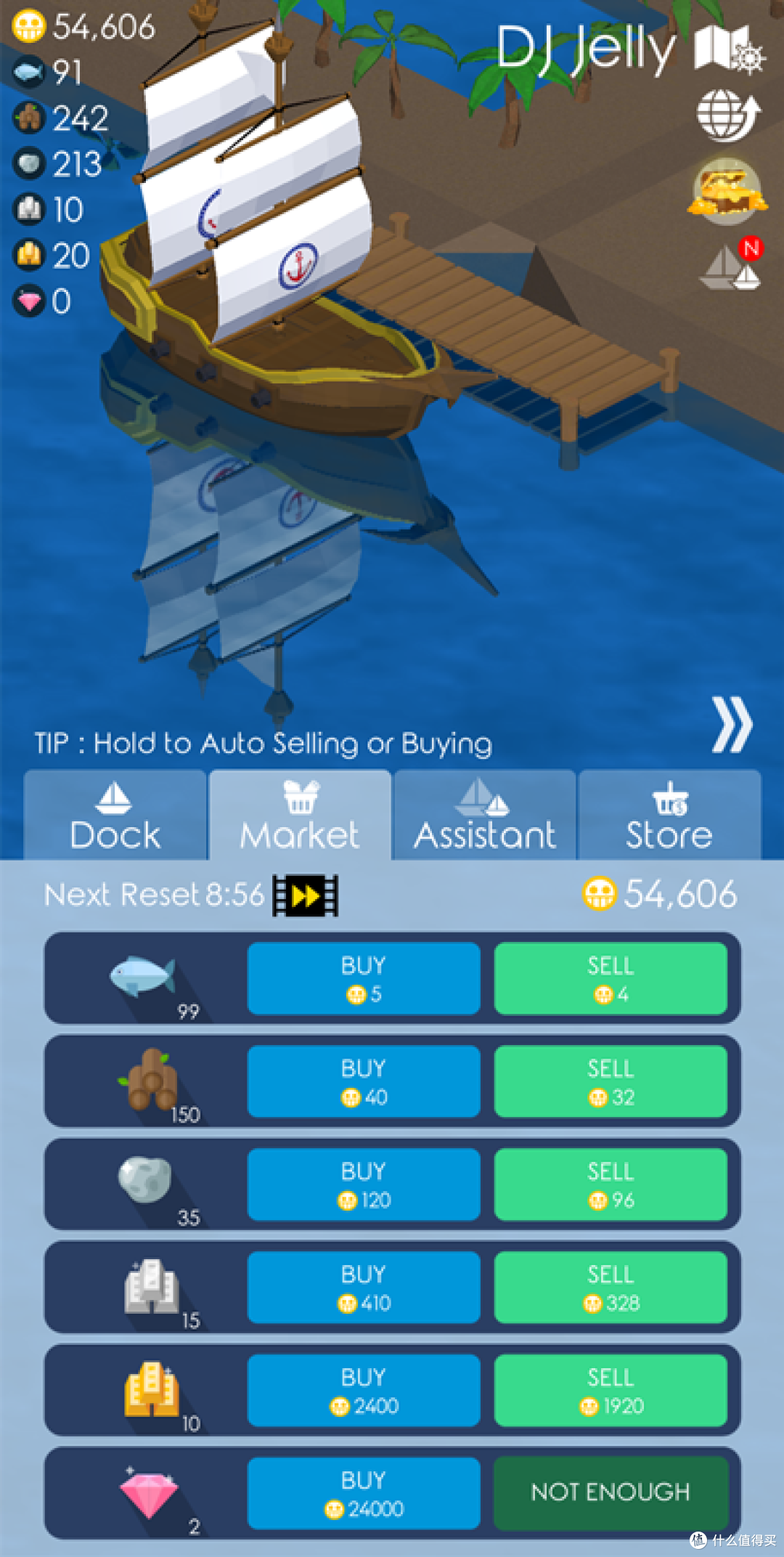The height and width of the screenshot is (1557, 784).
Task: Sell silver for 328 coins
Action: pyautogui.click(x=611, y=1288)
